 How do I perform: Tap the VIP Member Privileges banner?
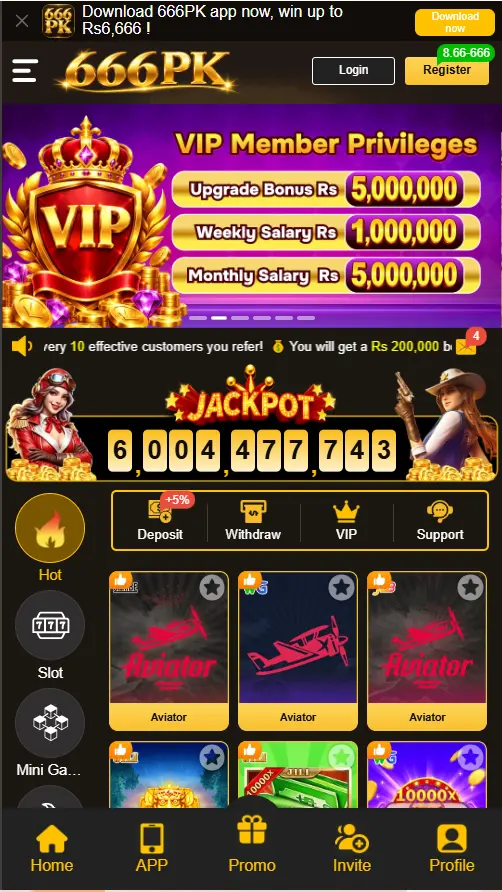click(x=251, y=215)
